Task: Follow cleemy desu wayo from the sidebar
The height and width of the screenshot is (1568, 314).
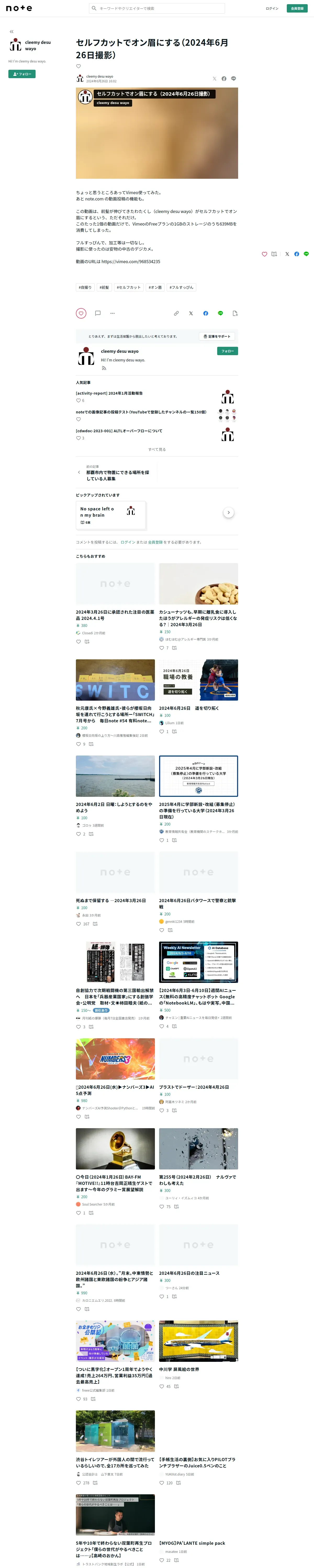Action: tap(22, 74)
